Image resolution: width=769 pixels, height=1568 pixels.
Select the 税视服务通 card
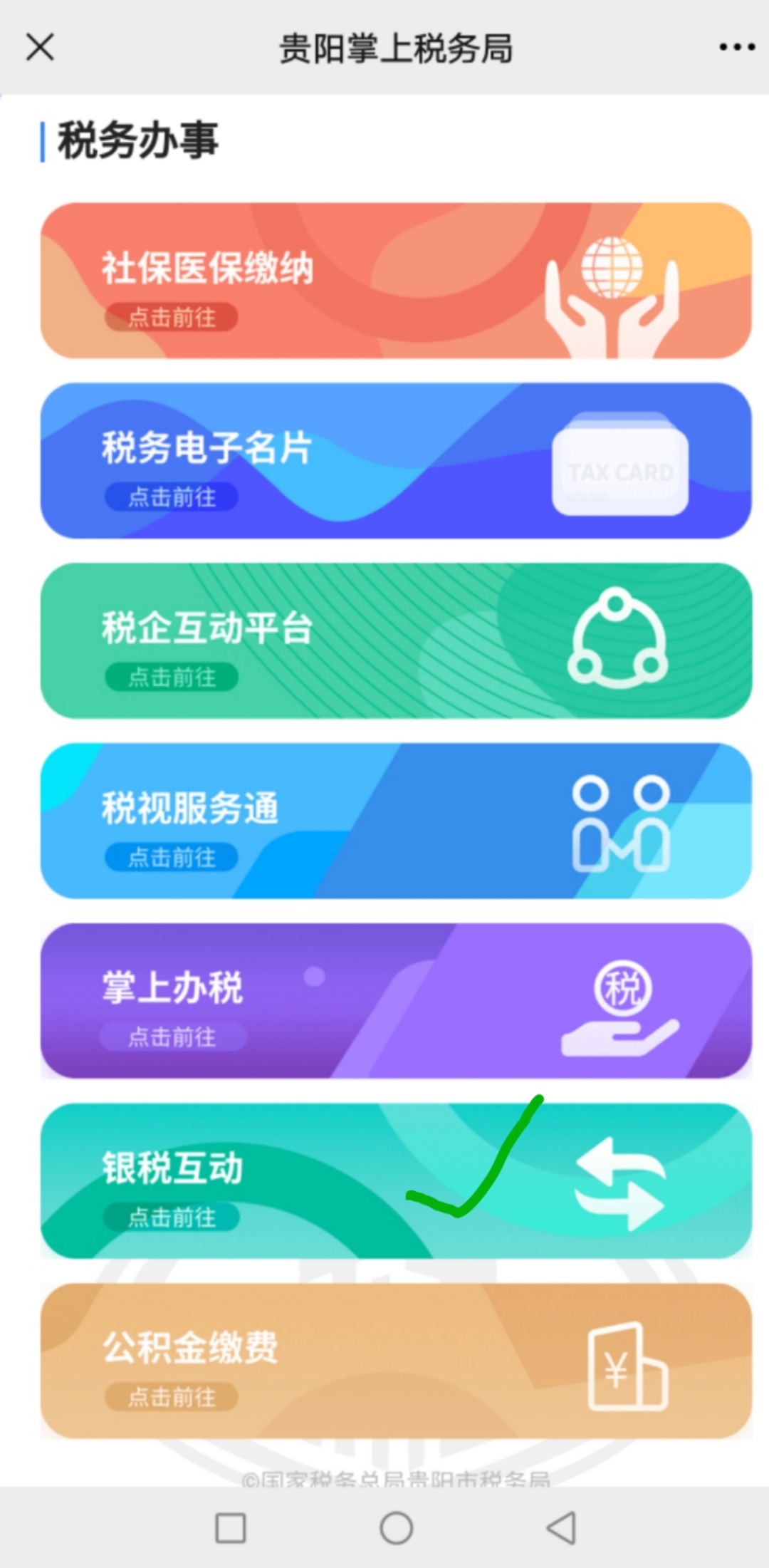(x=396, y=821)
